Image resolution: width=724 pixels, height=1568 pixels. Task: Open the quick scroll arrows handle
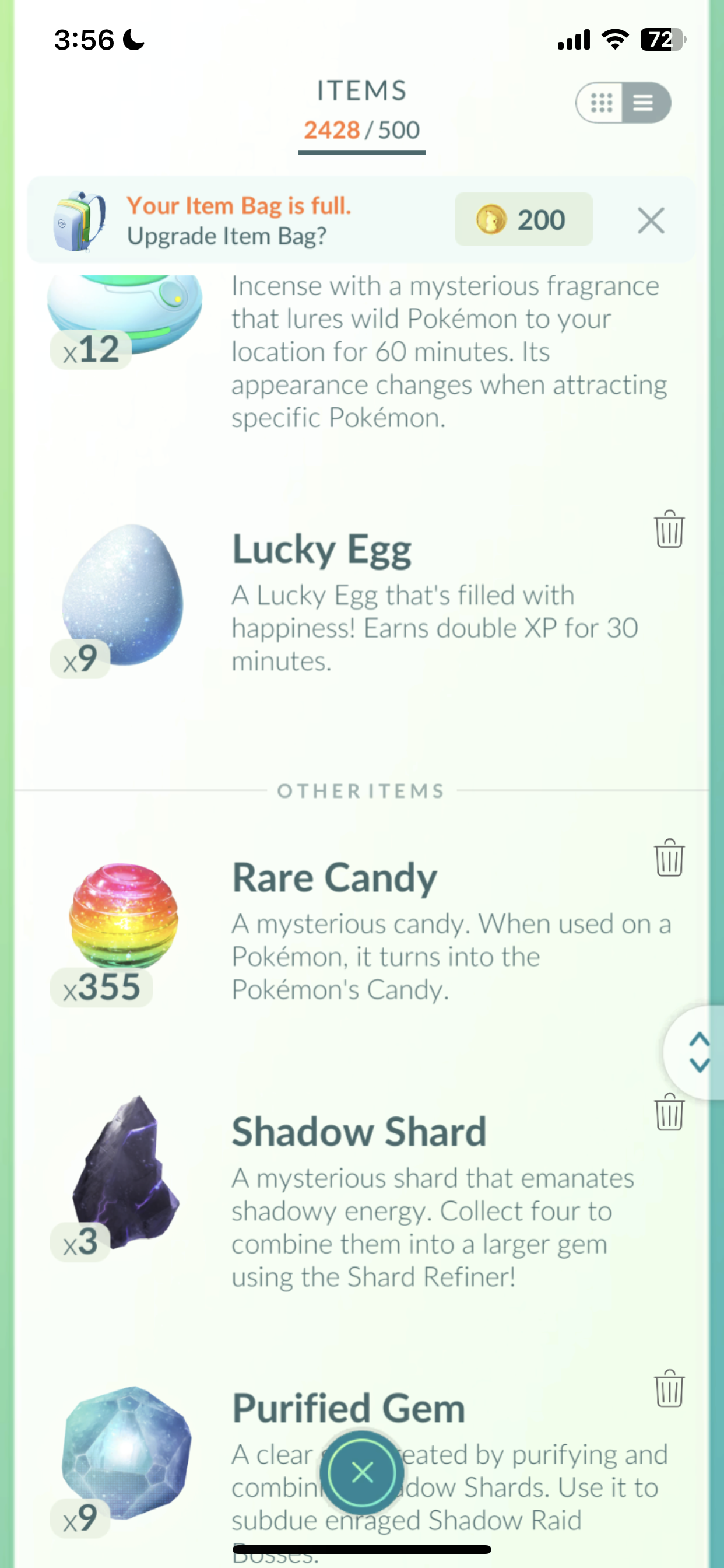(698, 1052)
